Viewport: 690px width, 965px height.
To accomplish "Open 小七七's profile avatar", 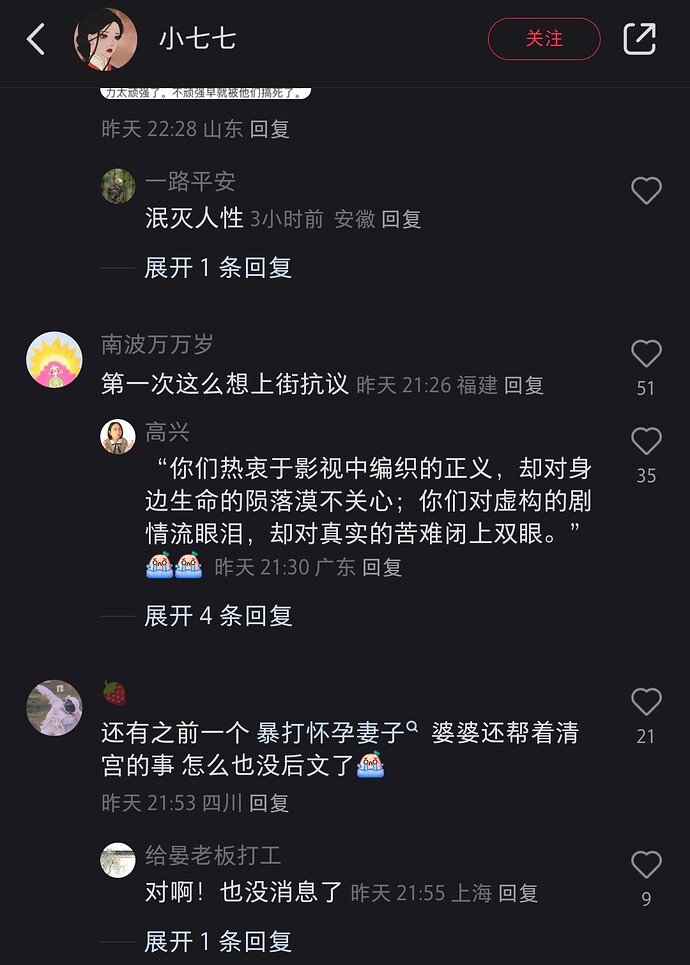I will coord(106,40).
